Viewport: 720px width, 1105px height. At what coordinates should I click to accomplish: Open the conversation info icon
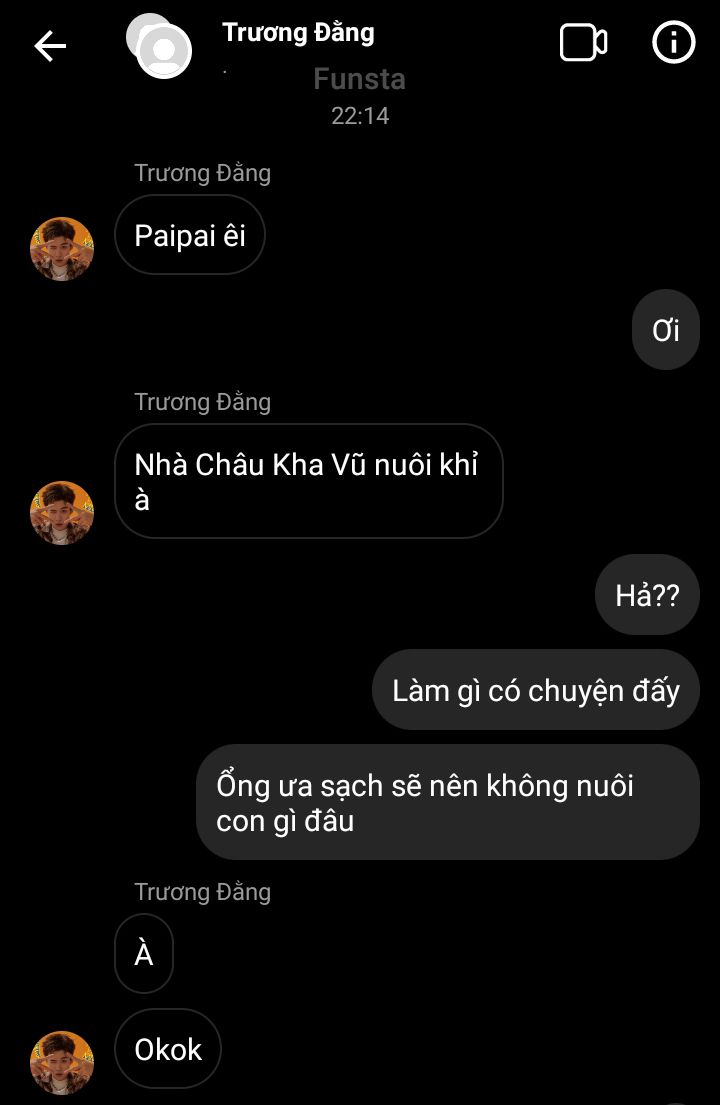pyautogui.click(x=673, y=43)
